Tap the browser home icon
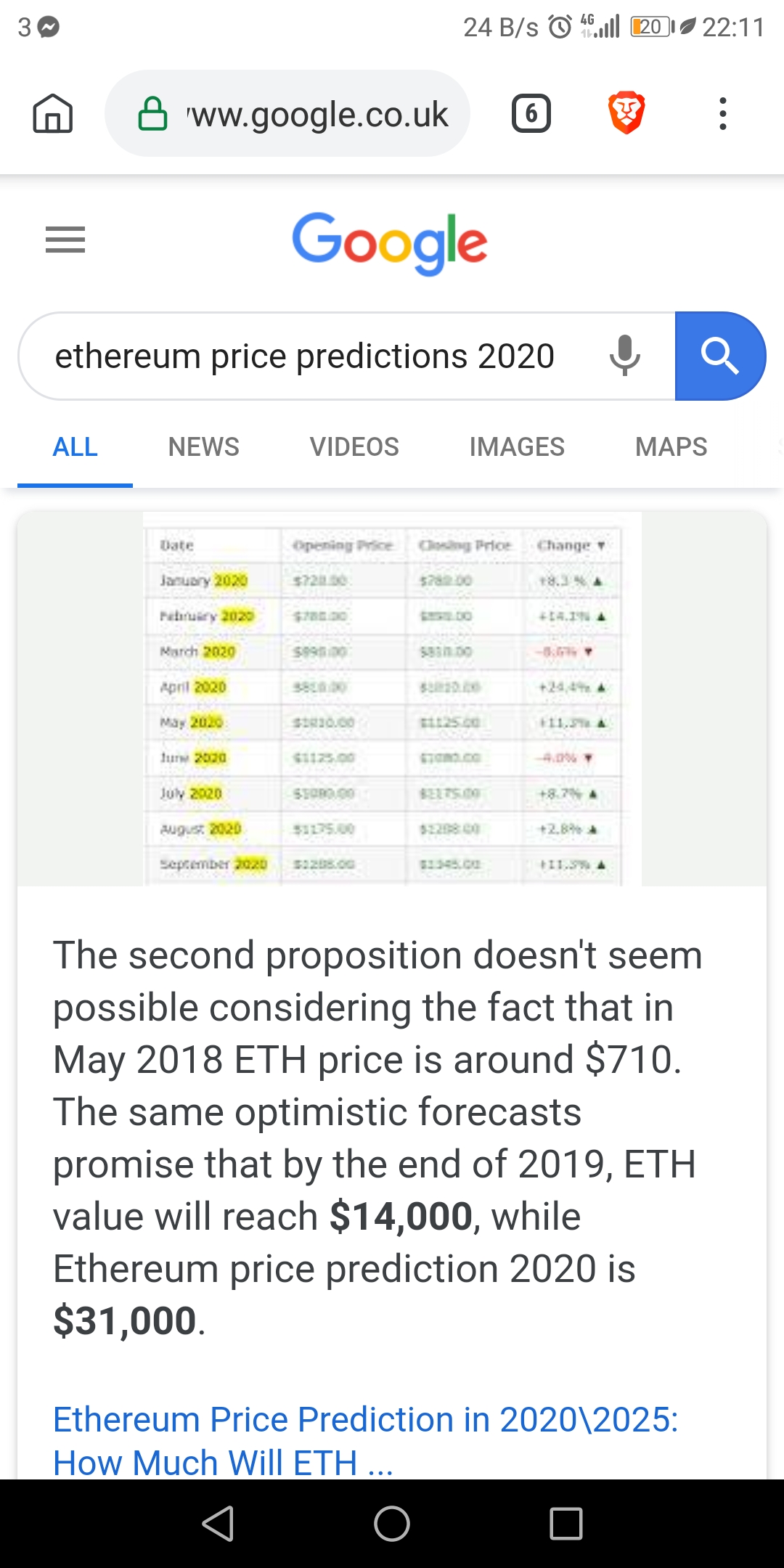 click(x=53, y=114)
